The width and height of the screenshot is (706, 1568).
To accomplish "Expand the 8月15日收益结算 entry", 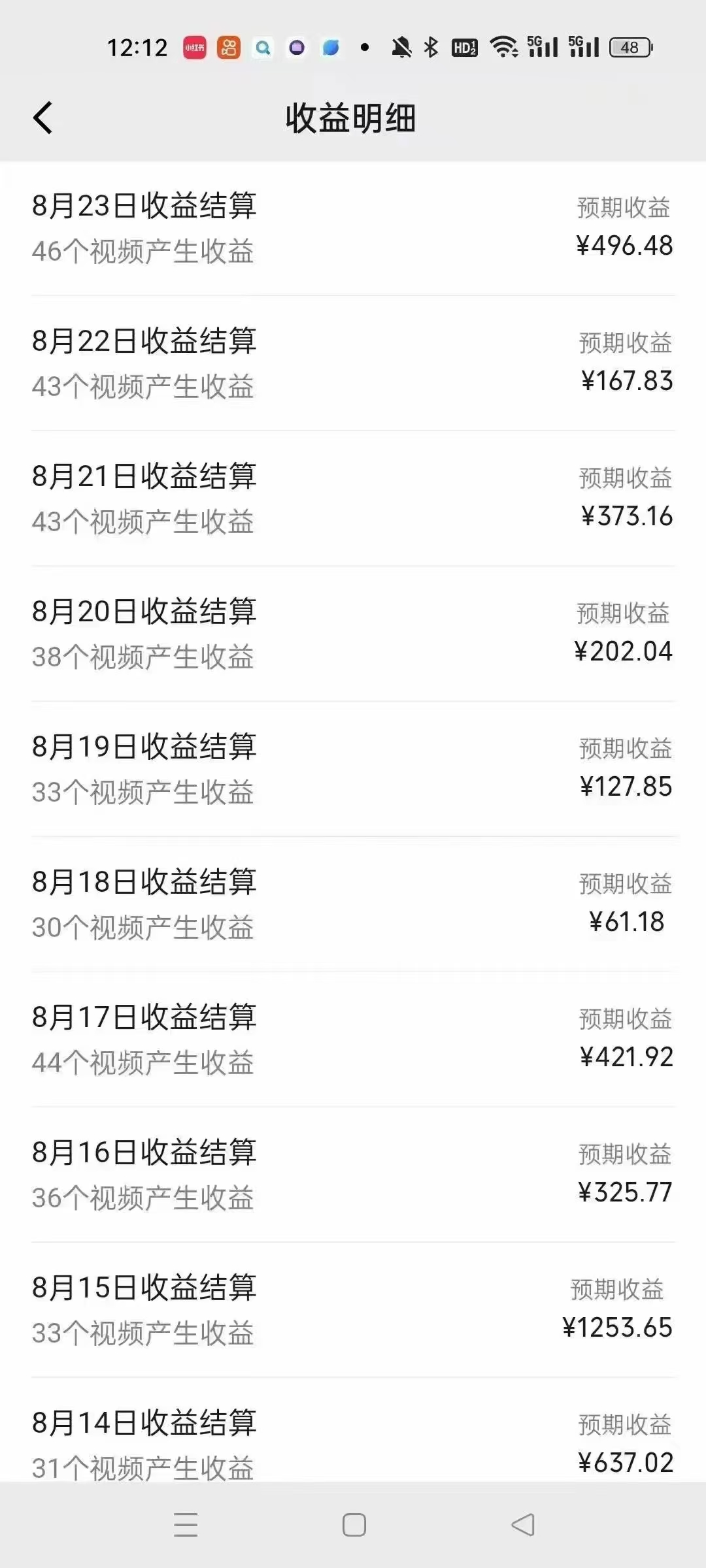I will (x=353, y=1307).
